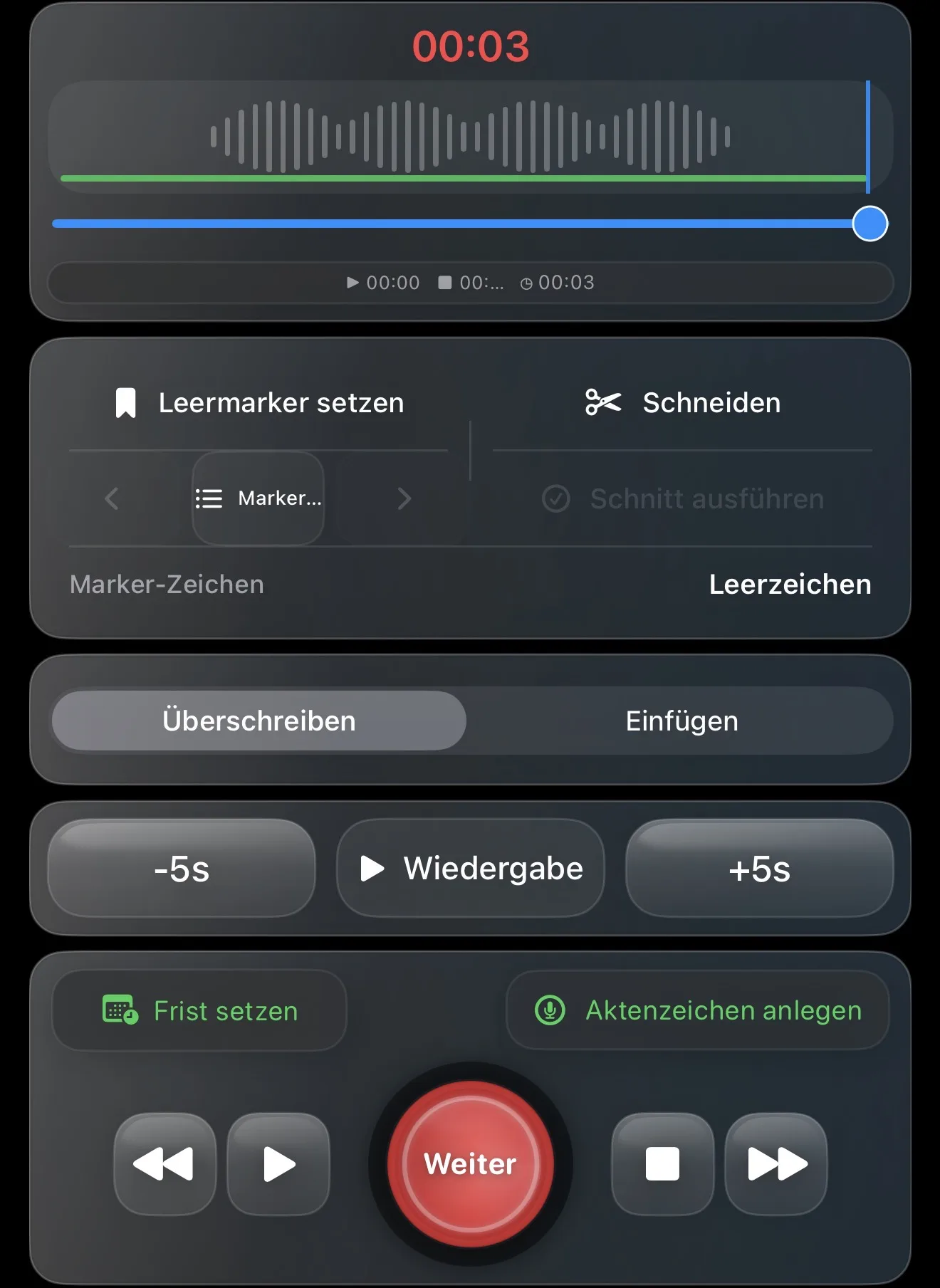Open the playback time info bar
This screenshot has width=940, height=1288.
(x=470, y=283)
